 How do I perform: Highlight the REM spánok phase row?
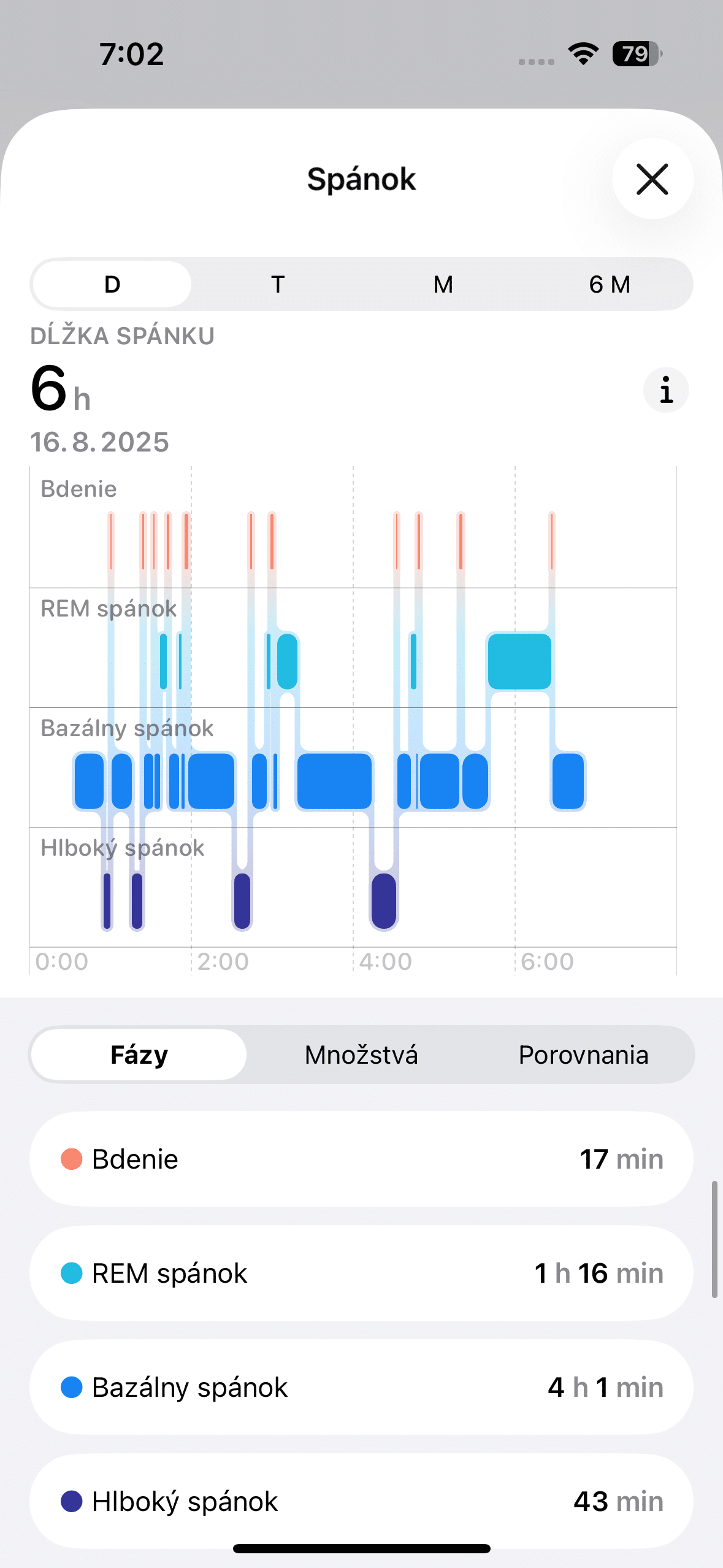361,1273
